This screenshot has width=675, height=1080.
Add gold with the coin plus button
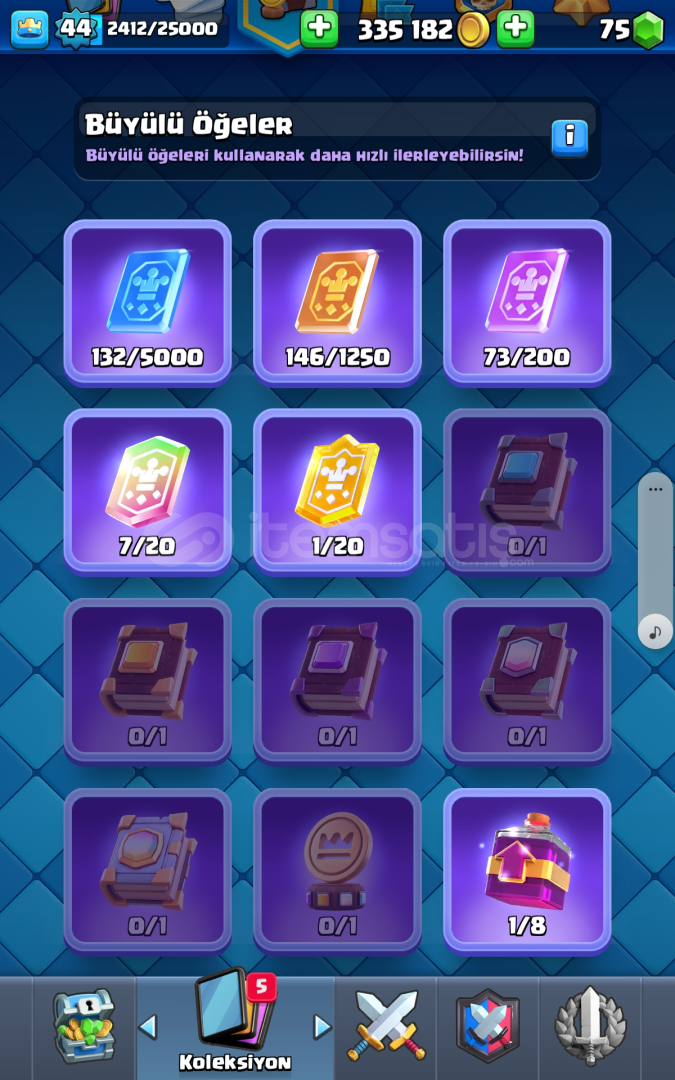[515, 28]
